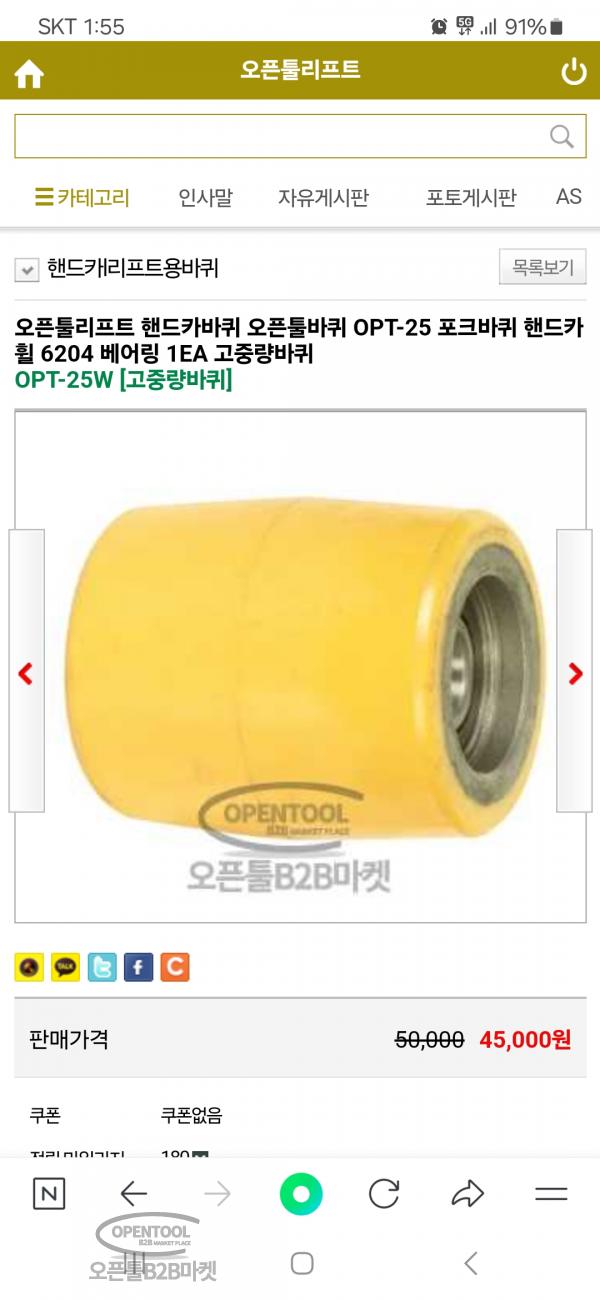
Task: Open the 카테고리 menu
Action: [x=82, y=197]
